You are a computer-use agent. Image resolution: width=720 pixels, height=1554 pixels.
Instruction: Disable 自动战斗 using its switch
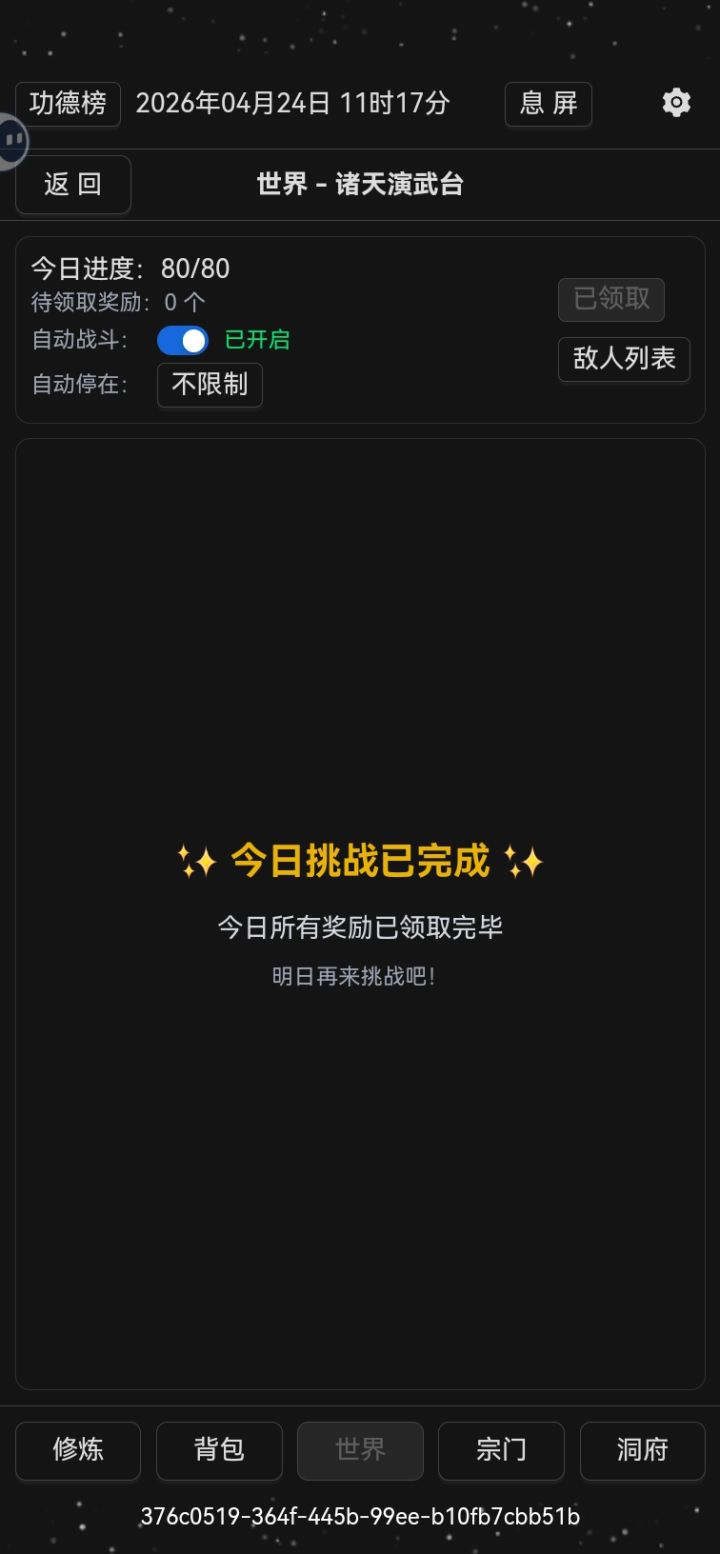182,341
